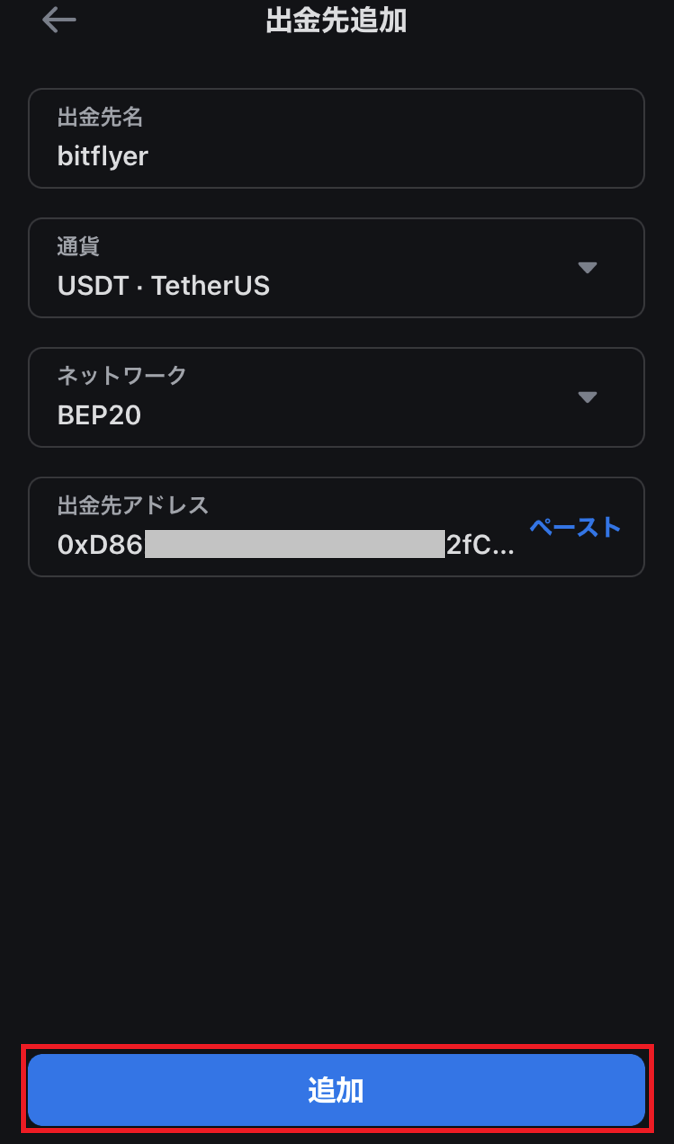The width and height of the screenshot is (674, 1144).
Task: Open the 通貨 dropdown showing USDT
Action: tap(336, 268)
